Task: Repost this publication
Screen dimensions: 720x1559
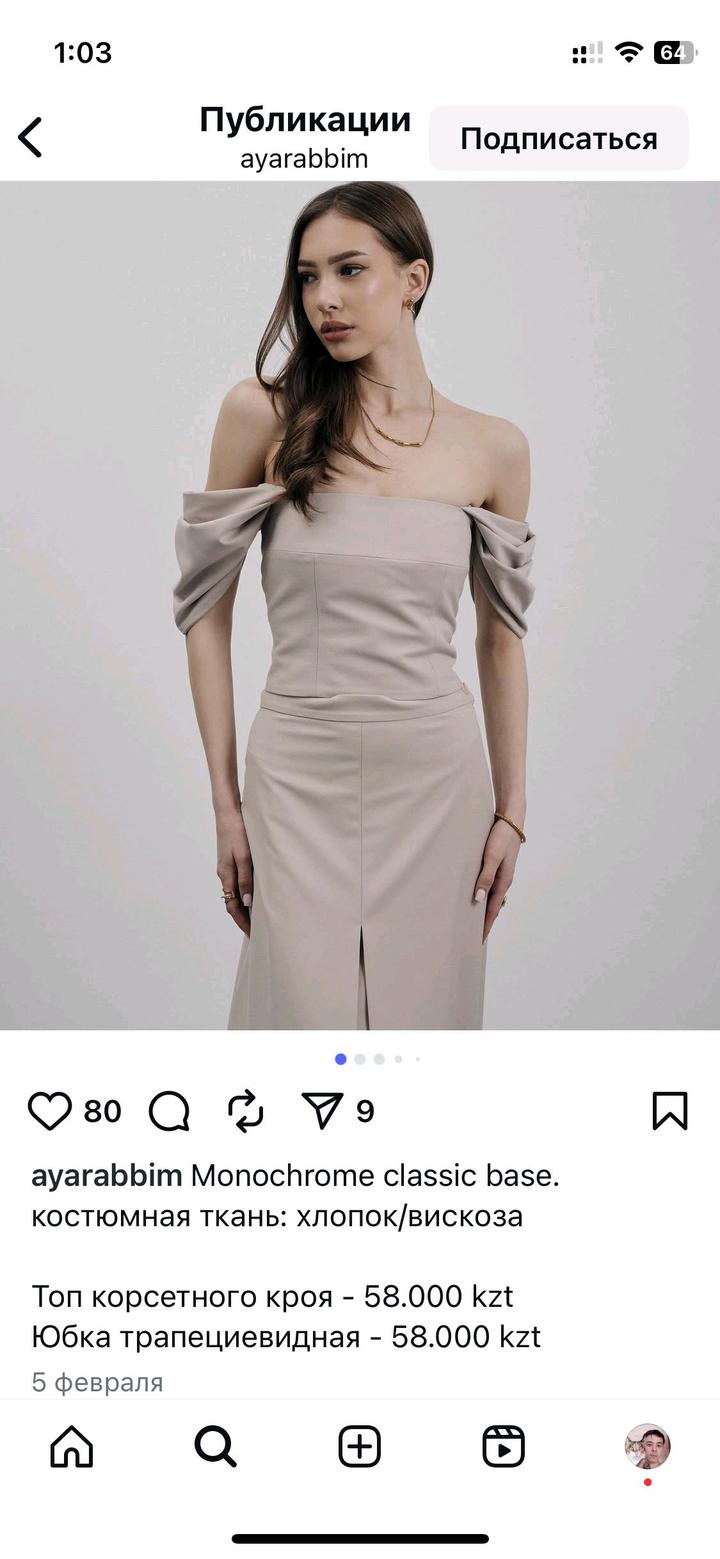Action: [x=245, y=1111]
